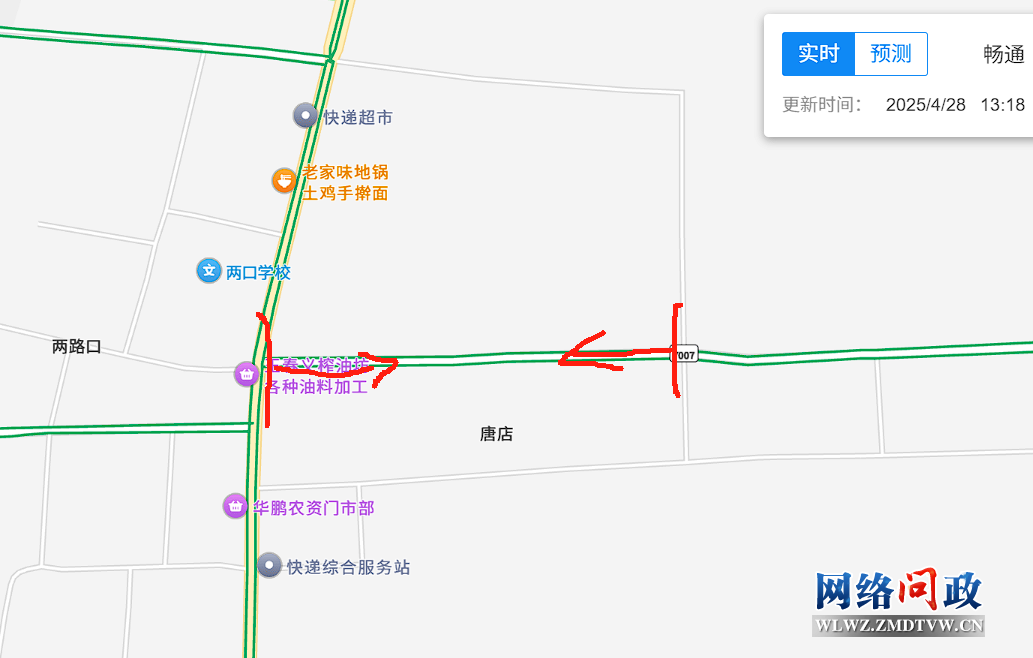Switch to the 预测 traffic tab

(x=890, y=54)
